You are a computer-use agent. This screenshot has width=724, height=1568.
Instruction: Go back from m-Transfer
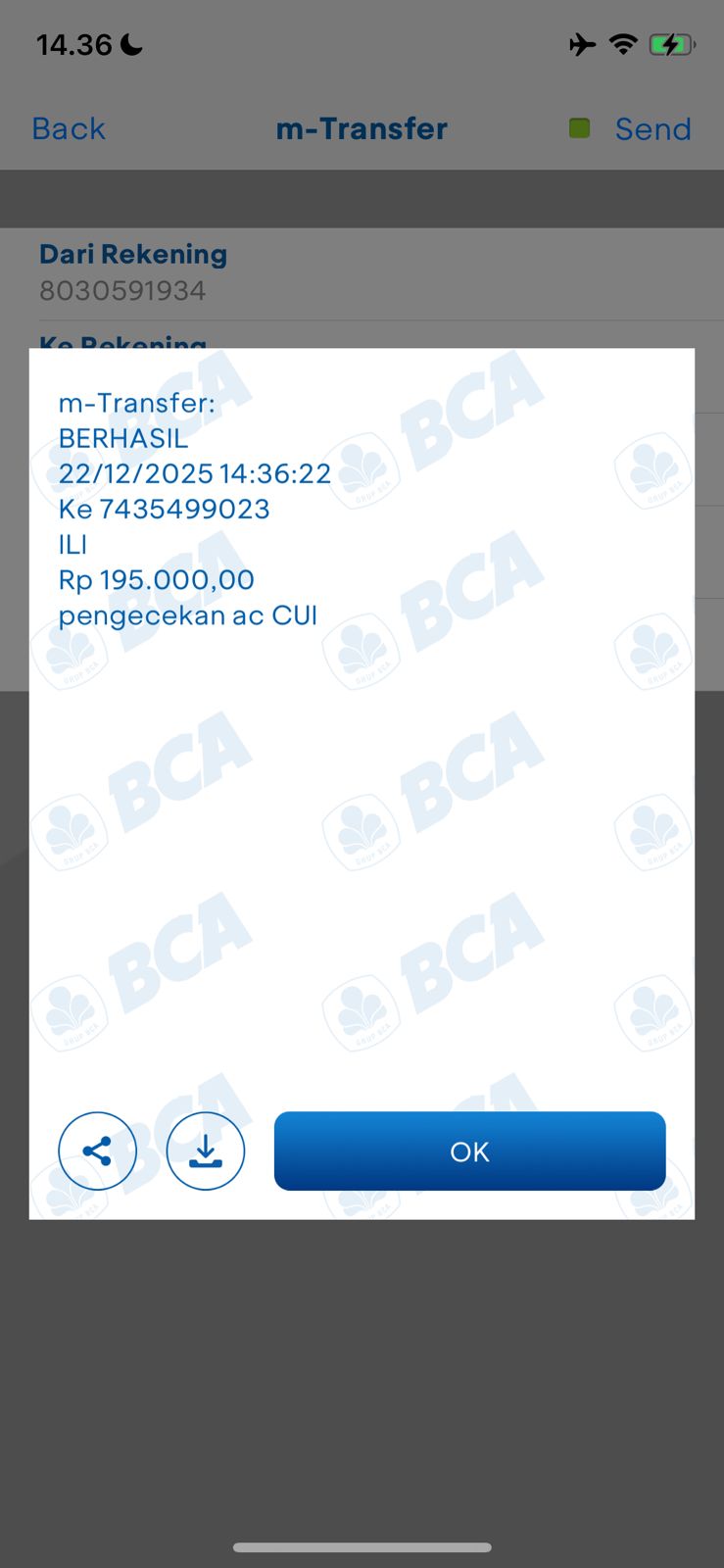pos(69,128)
